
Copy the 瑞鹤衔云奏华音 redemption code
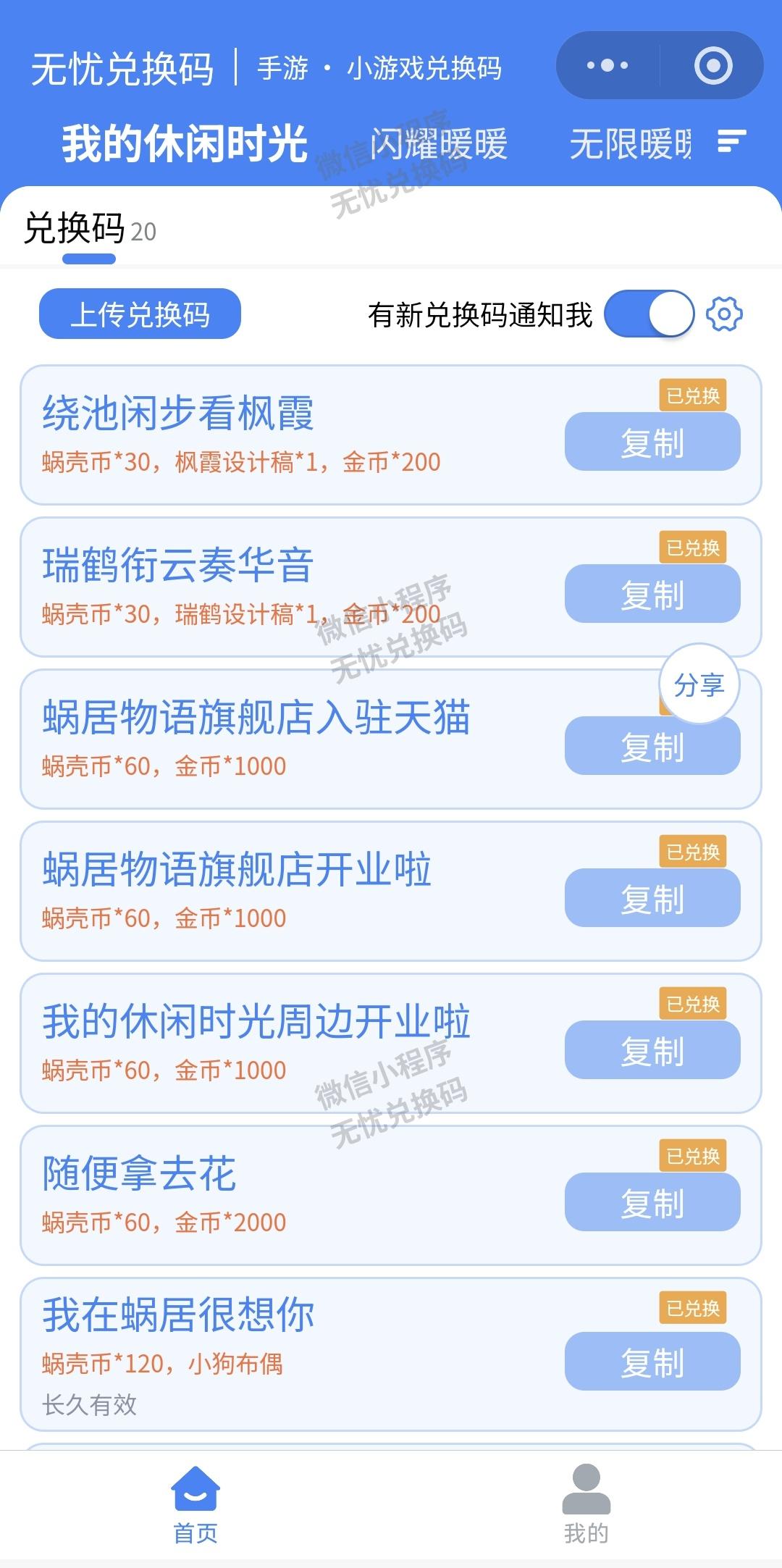(x=652, y=592)
